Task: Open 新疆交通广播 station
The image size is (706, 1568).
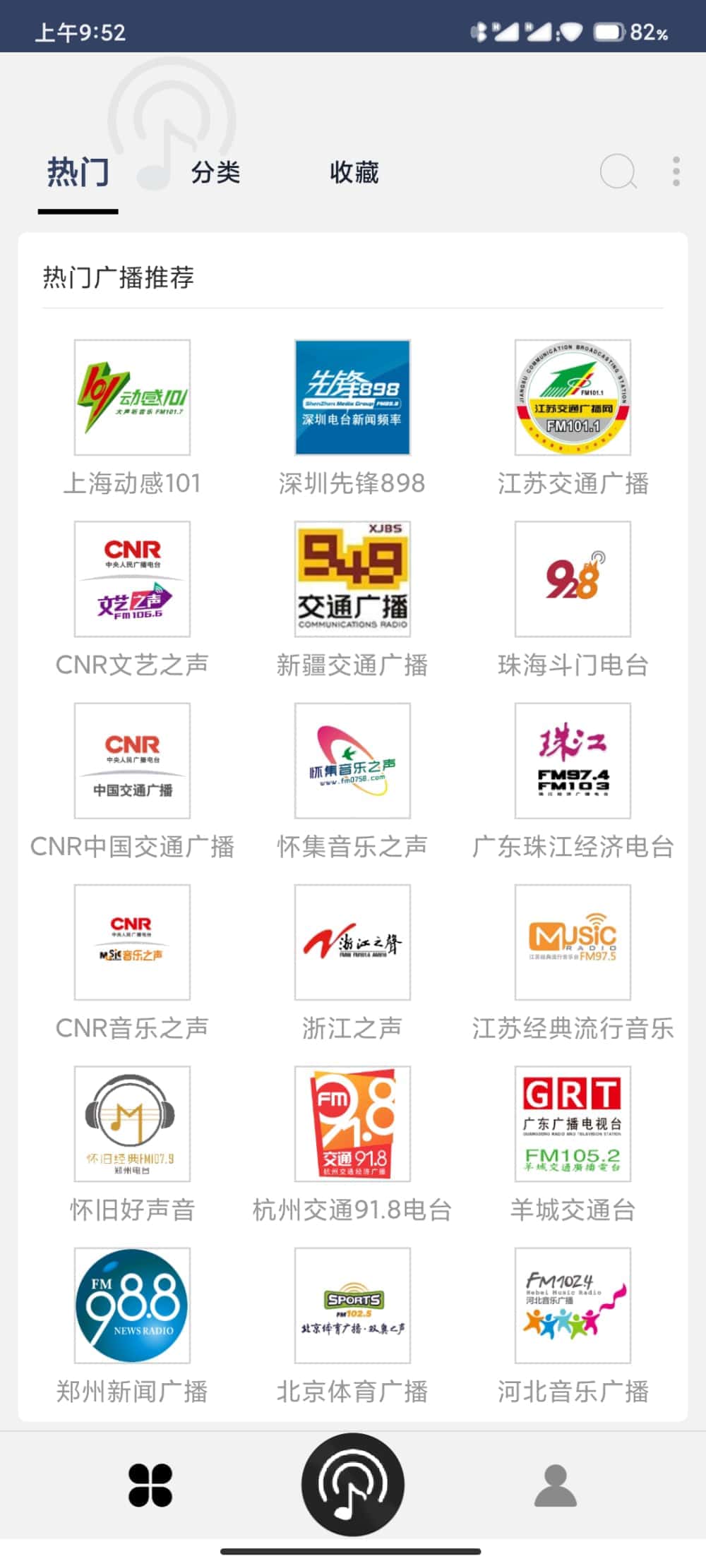Action: (352, 600)
